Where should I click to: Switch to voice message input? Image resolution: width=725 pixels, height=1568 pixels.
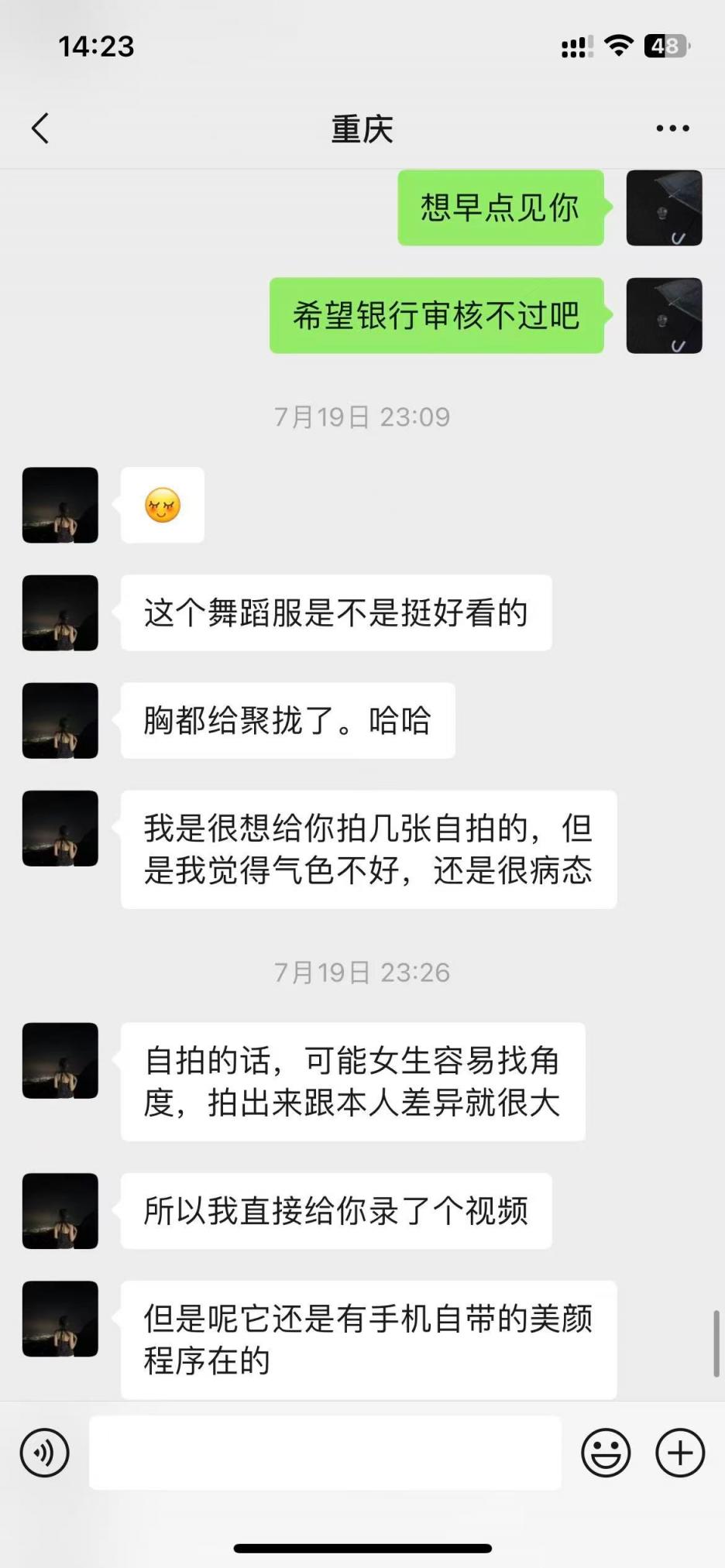45,1453
